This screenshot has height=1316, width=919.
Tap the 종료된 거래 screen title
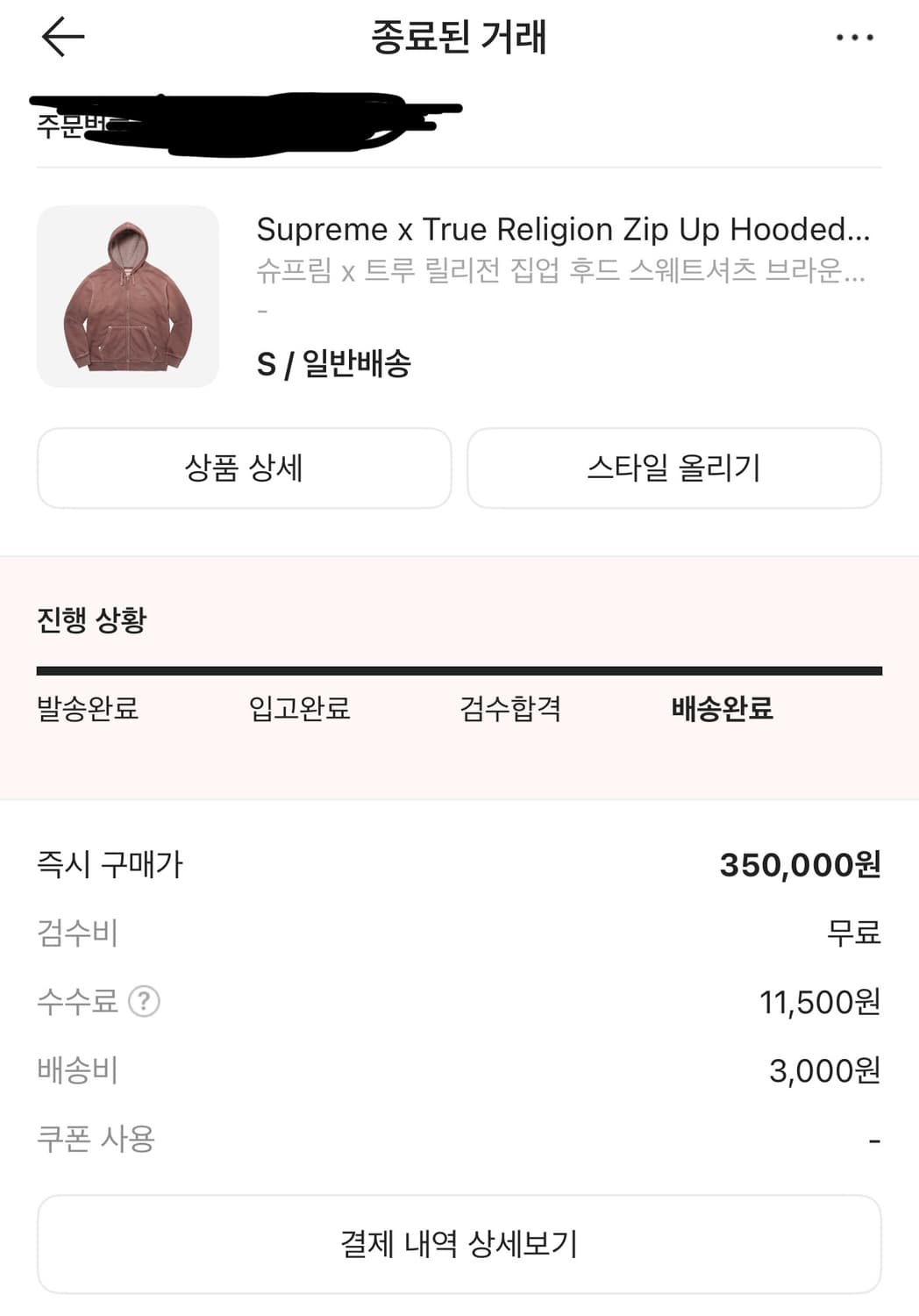[459, 37]
